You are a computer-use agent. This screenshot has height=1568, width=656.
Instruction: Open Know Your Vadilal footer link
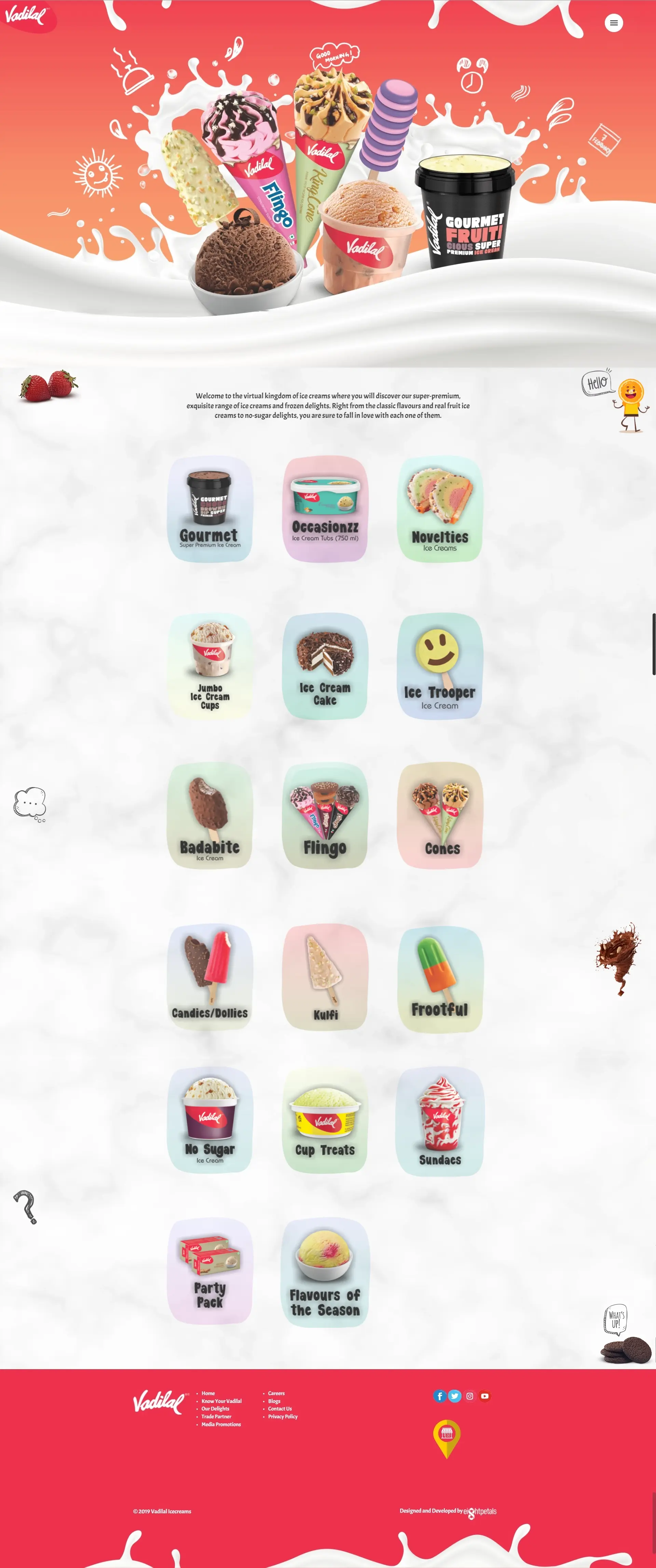point(221,1401)
